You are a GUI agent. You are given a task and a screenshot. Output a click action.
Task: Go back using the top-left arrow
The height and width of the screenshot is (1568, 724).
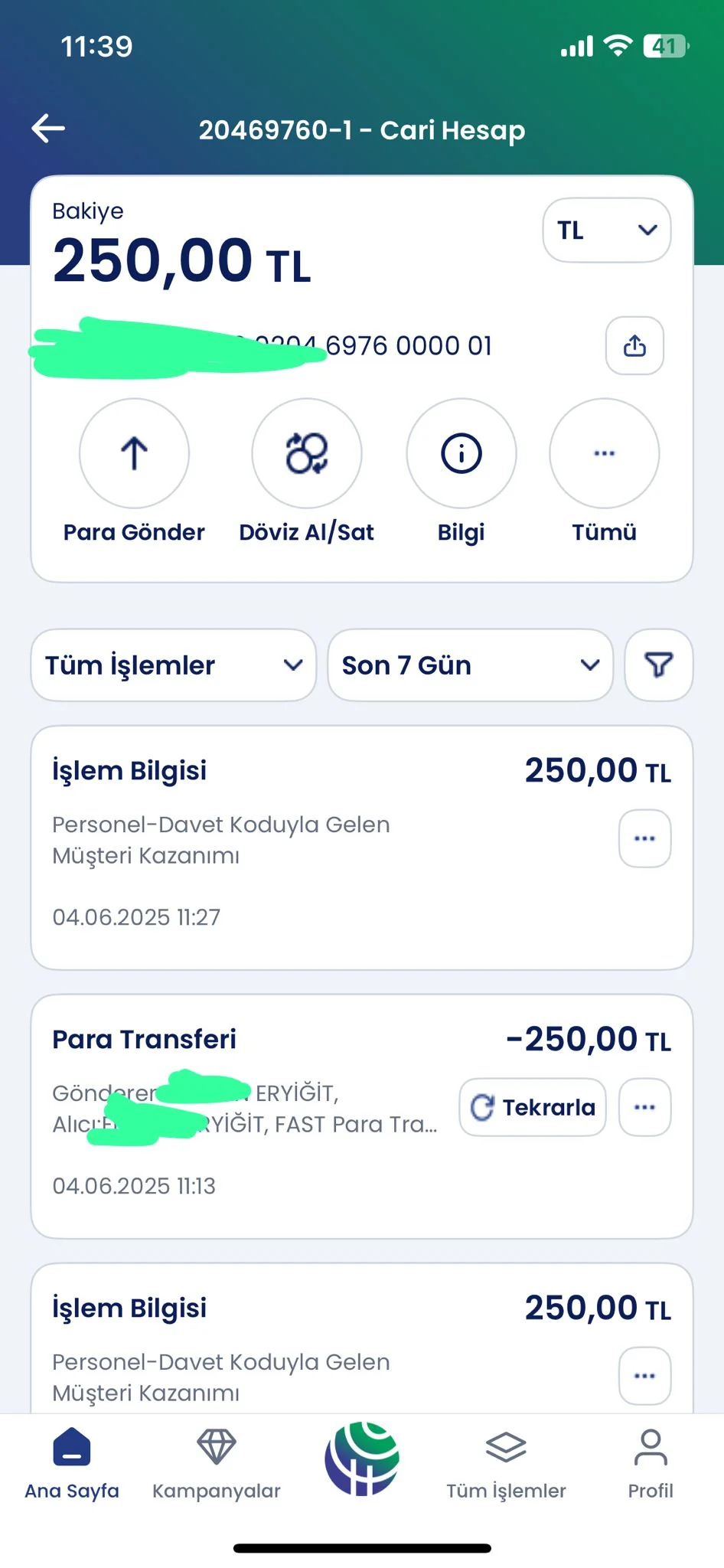click(x=48, y=129)
